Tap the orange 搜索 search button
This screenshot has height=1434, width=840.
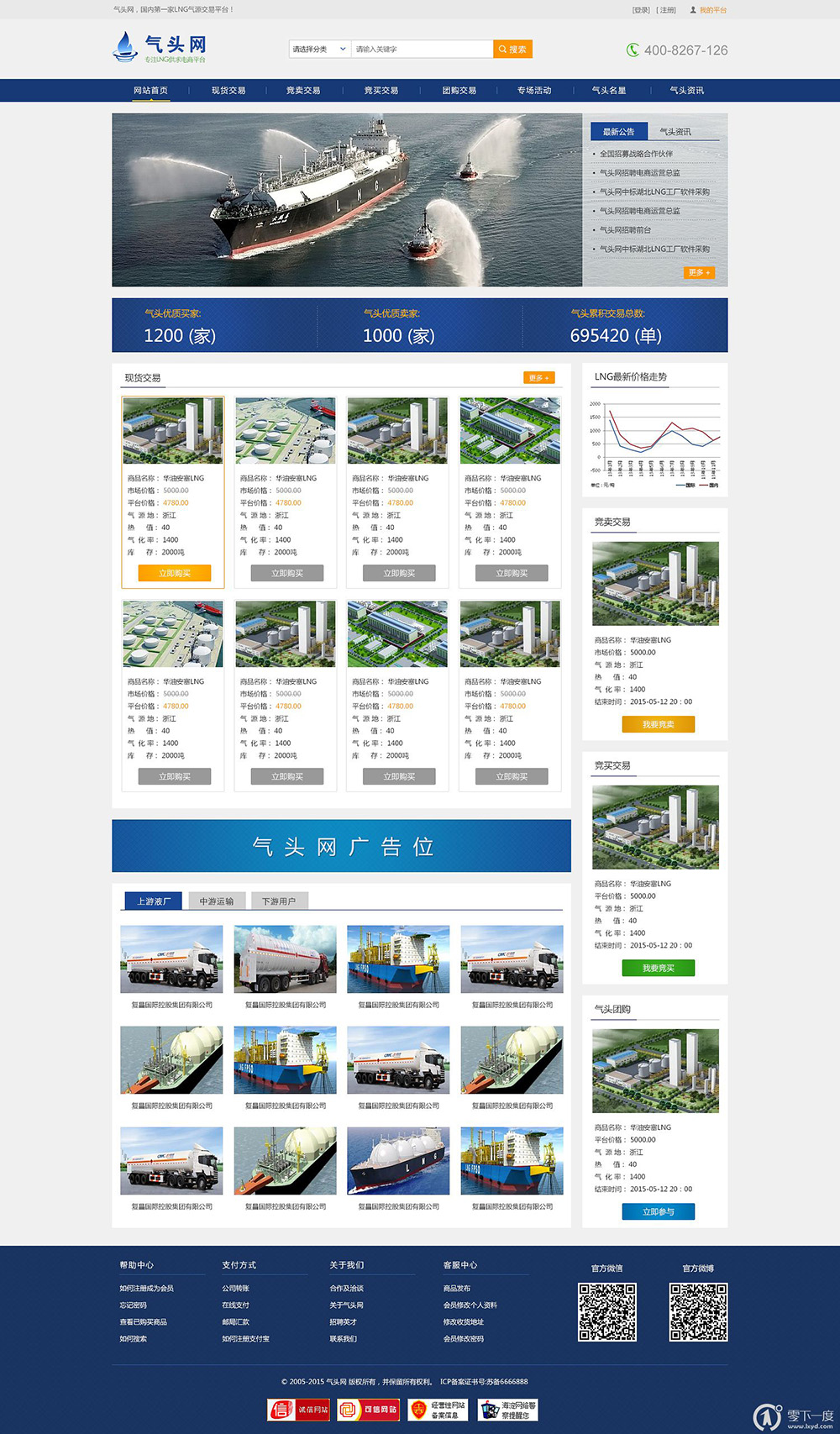click(512, 50)
